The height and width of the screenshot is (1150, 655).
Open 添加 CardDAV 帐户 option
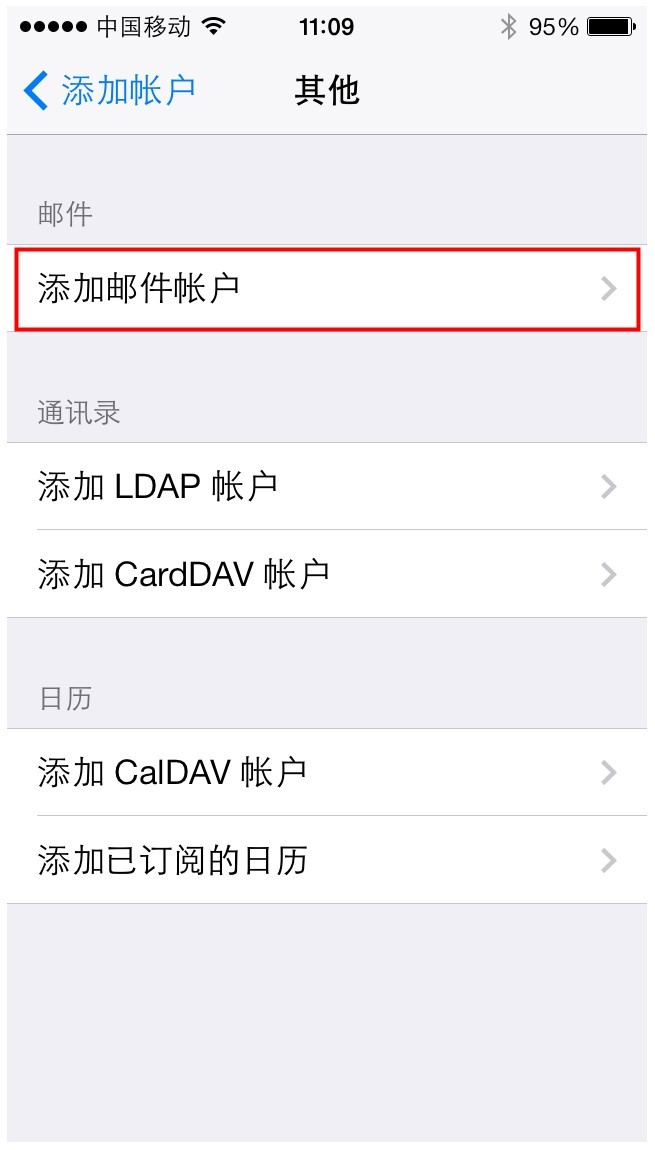(x=327, y=574)
